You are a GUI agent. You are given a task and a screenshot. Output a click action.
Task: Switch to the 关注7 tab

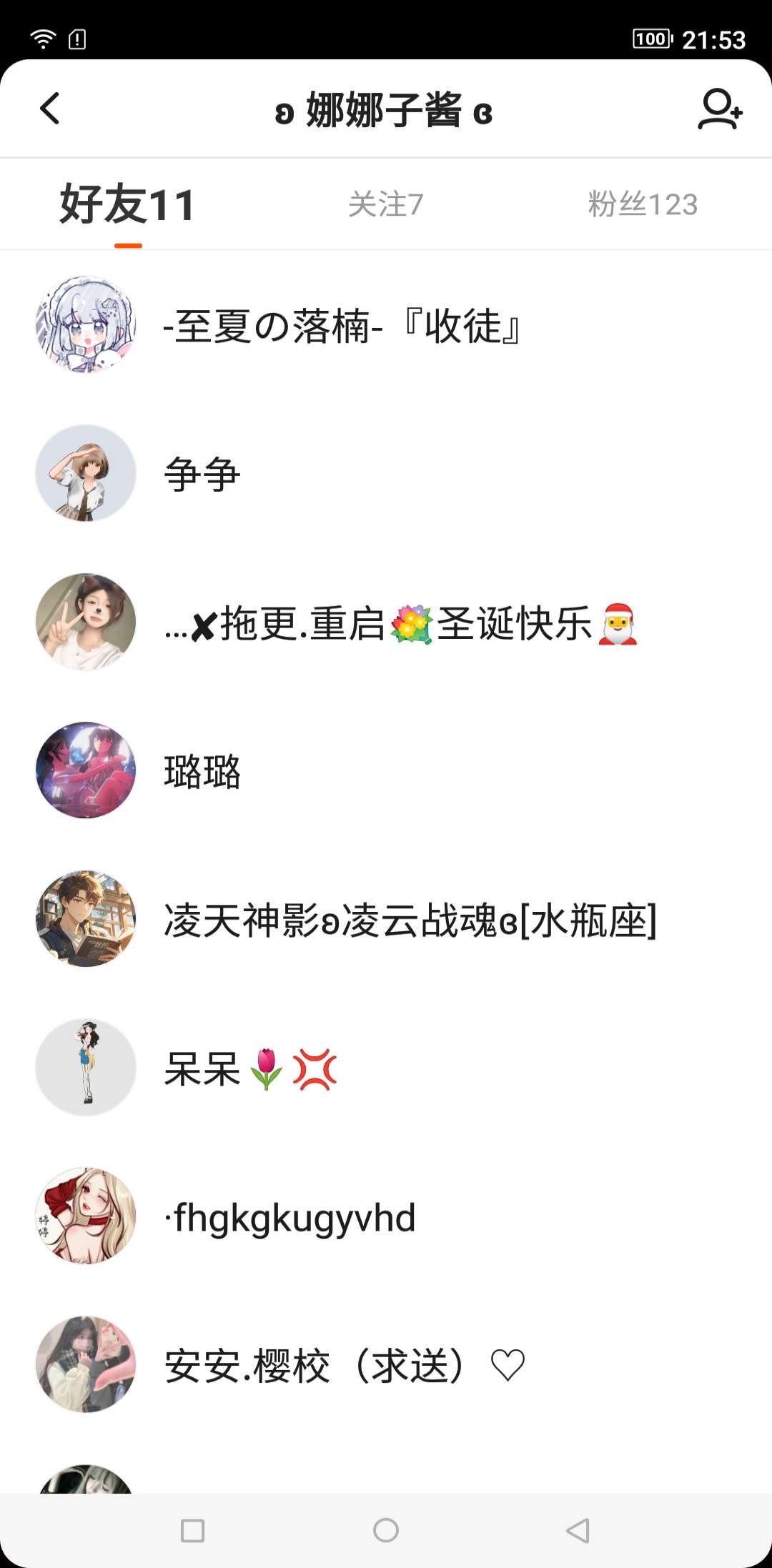(385, 204)
